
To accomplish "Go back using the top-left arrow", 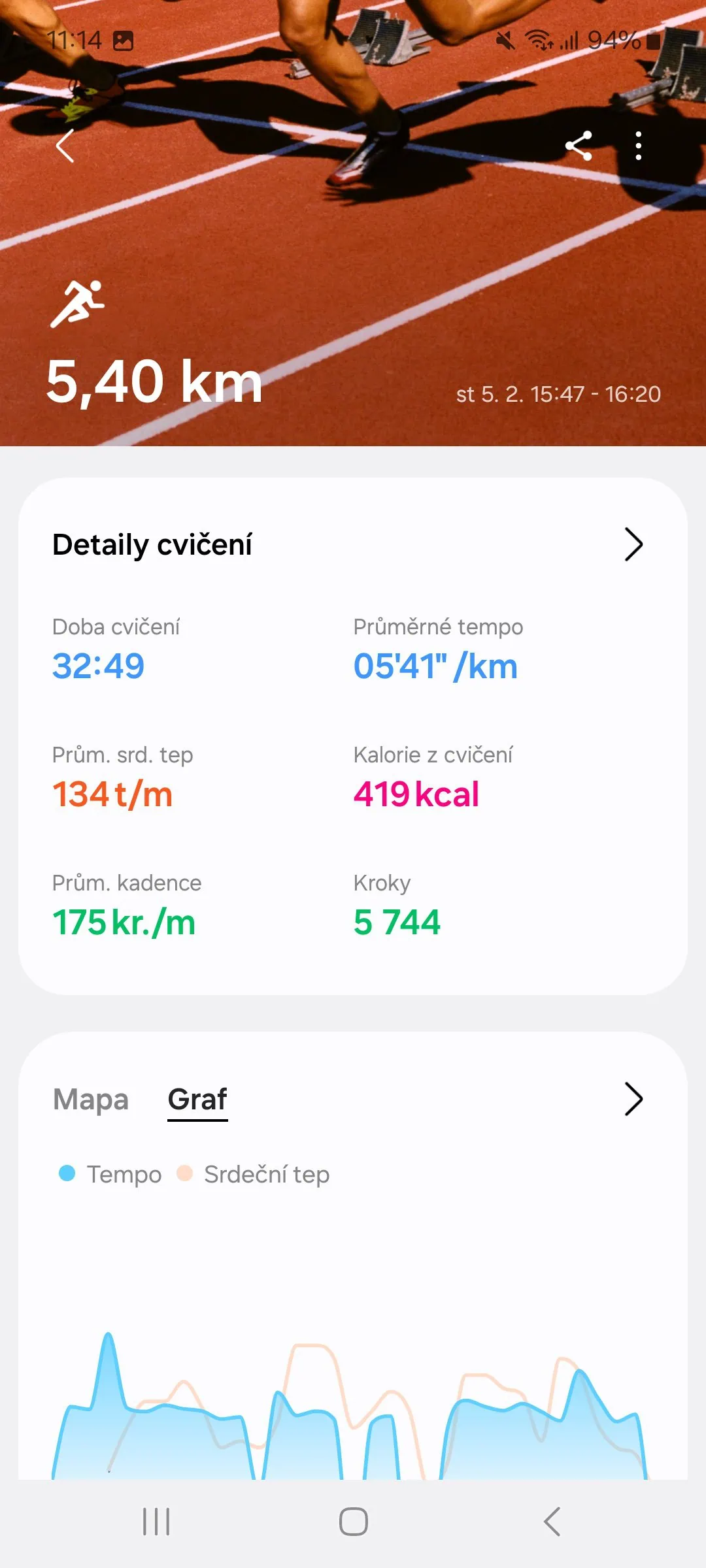I will click(x=65, y=146).
